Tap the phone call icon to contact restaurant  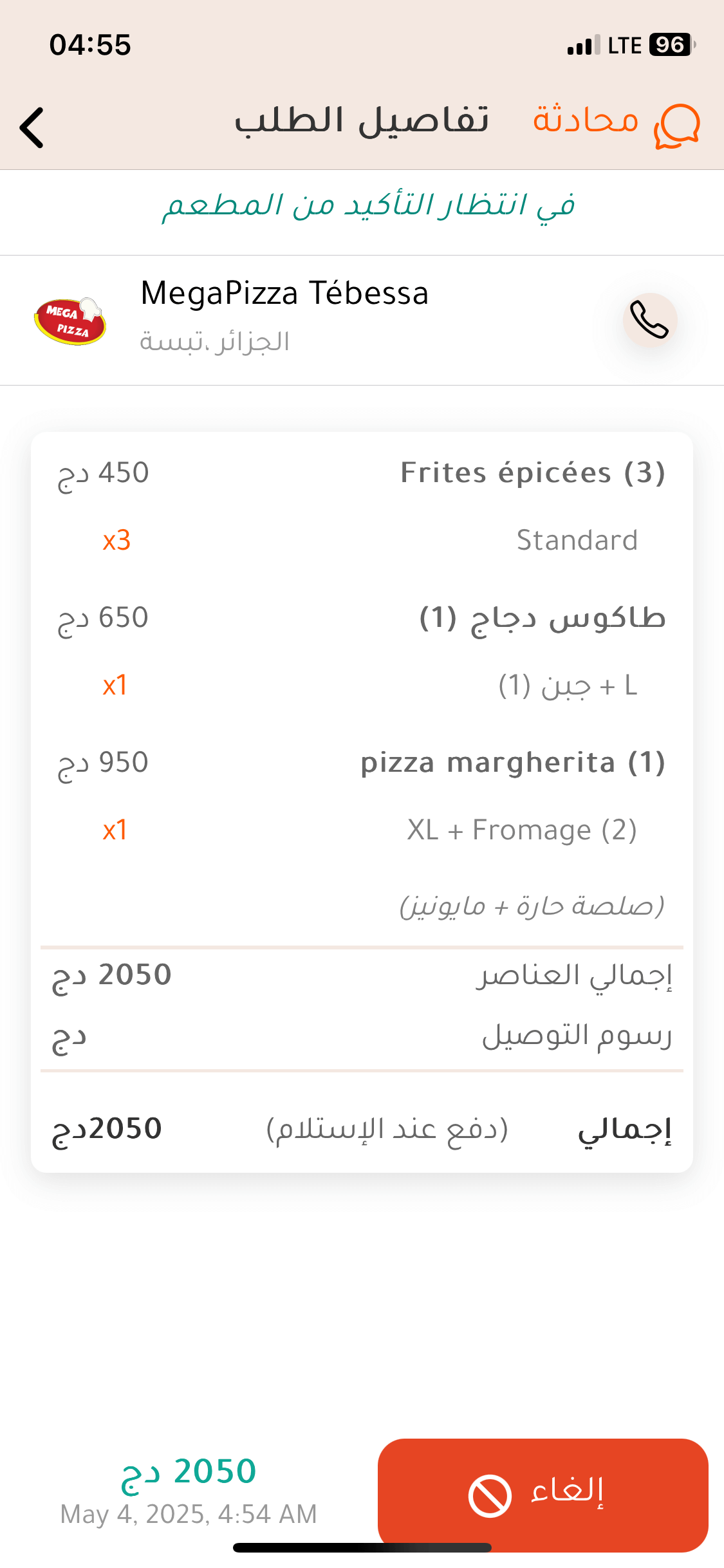649,319
